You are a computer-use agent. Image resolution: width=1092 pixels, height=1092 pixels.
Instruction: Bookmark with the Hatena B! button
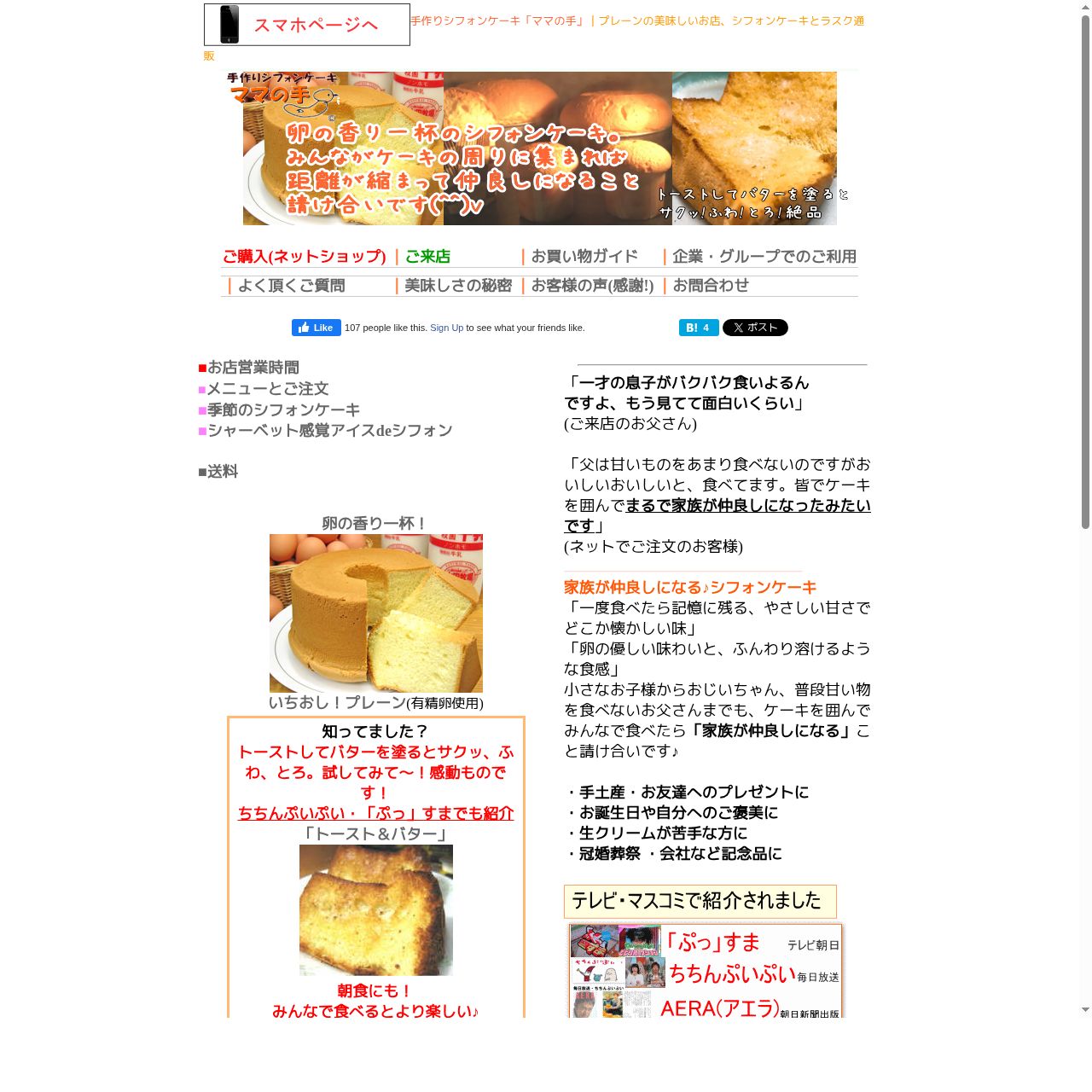(x=698, y=328)
